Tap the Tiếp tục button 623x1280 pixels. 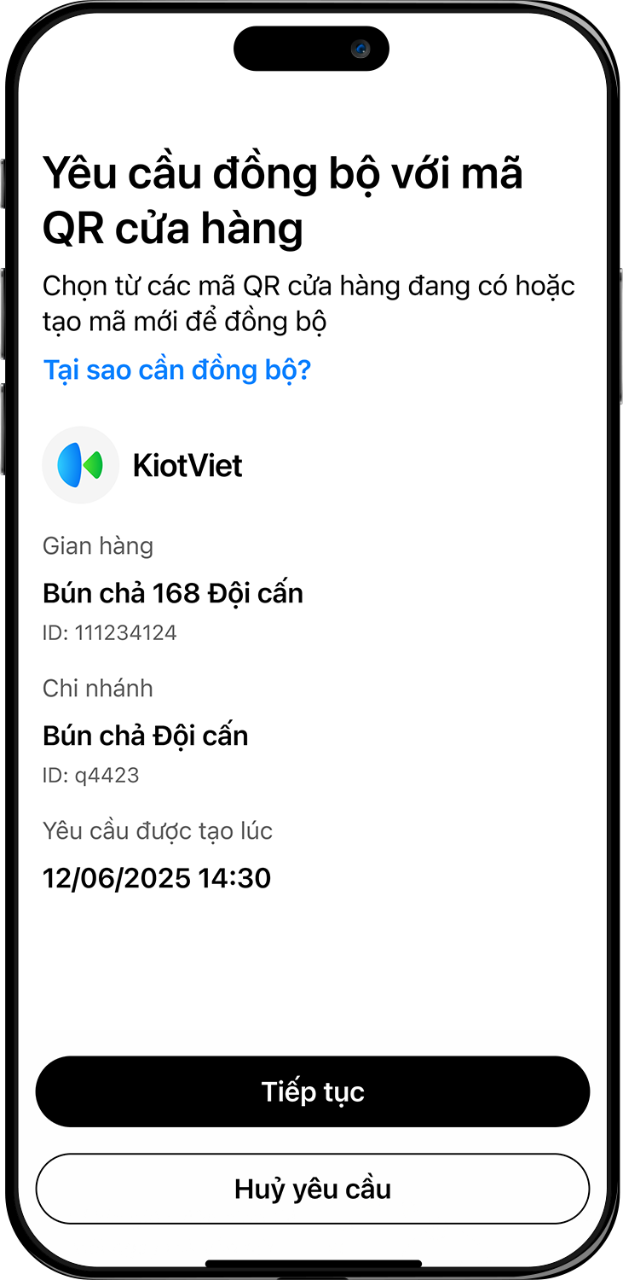point(312,1091)
